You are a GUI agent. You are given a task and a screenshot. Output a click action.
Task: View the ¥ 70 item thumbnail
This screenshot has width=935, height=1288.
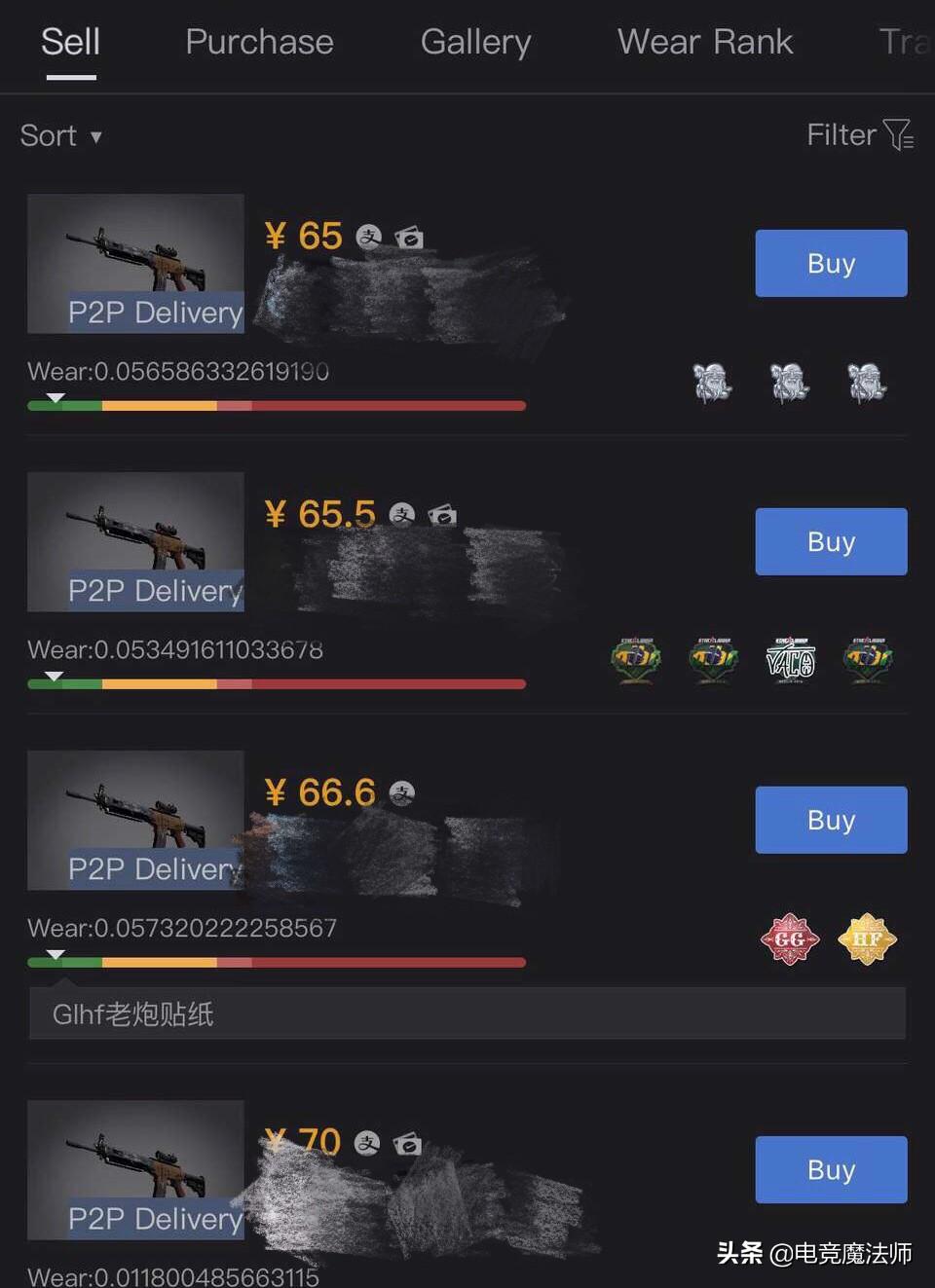click(x=135, y=1170)
